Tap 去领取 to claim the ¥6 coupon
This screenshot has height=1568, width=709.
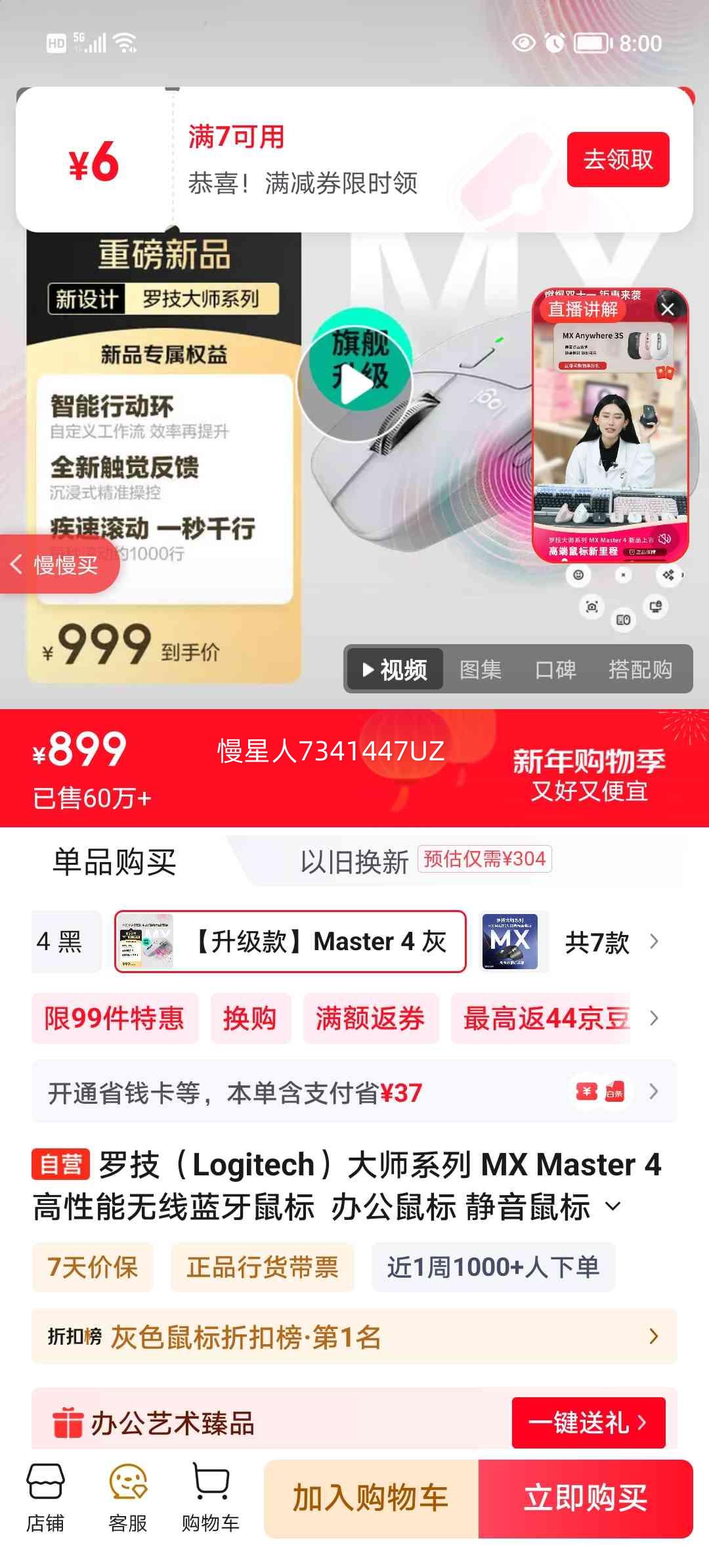pyautogui.click(x=619, y=160)
